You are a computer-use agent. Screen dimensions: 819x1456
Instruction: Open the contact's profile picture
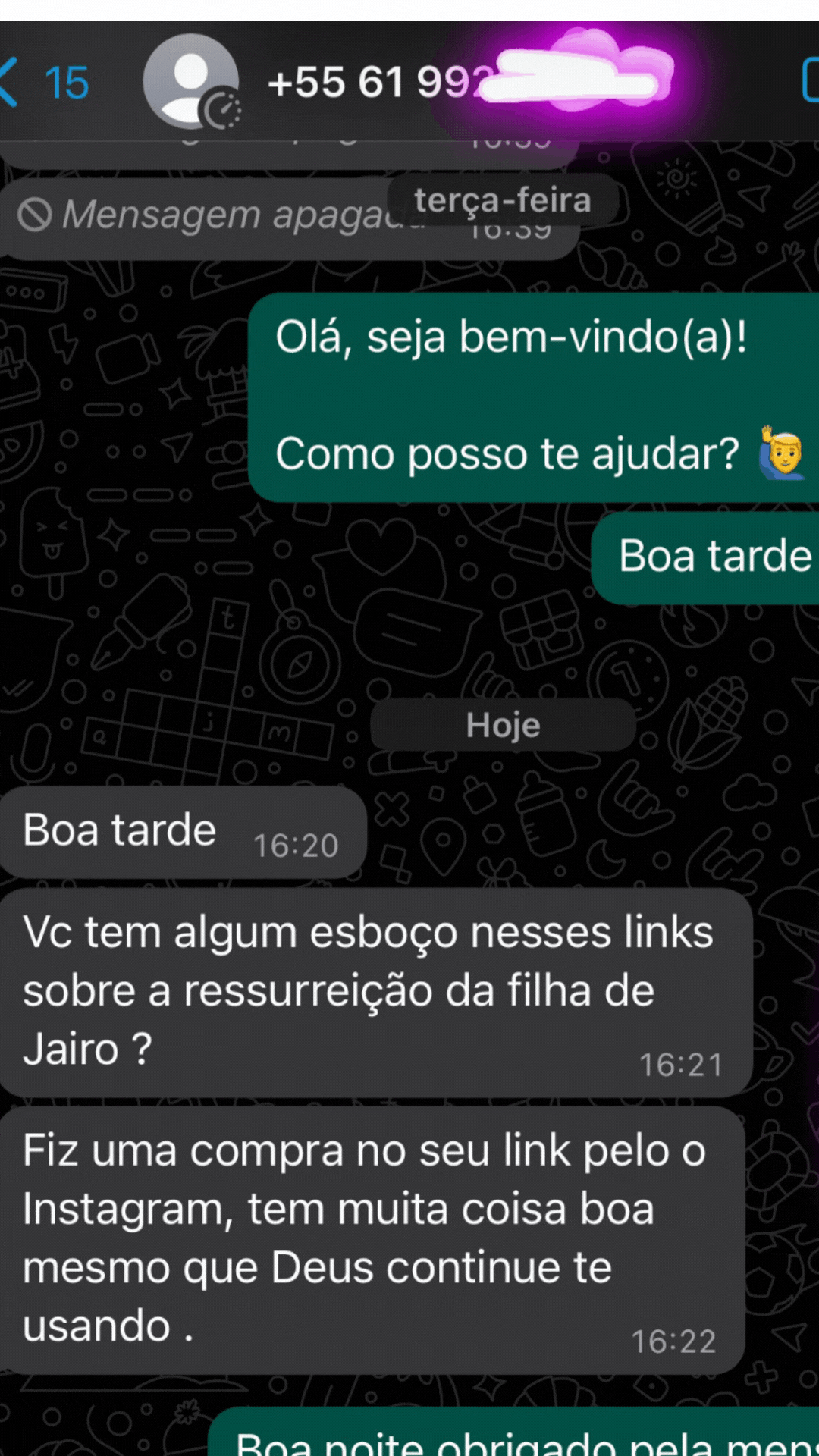pos(191,82)
